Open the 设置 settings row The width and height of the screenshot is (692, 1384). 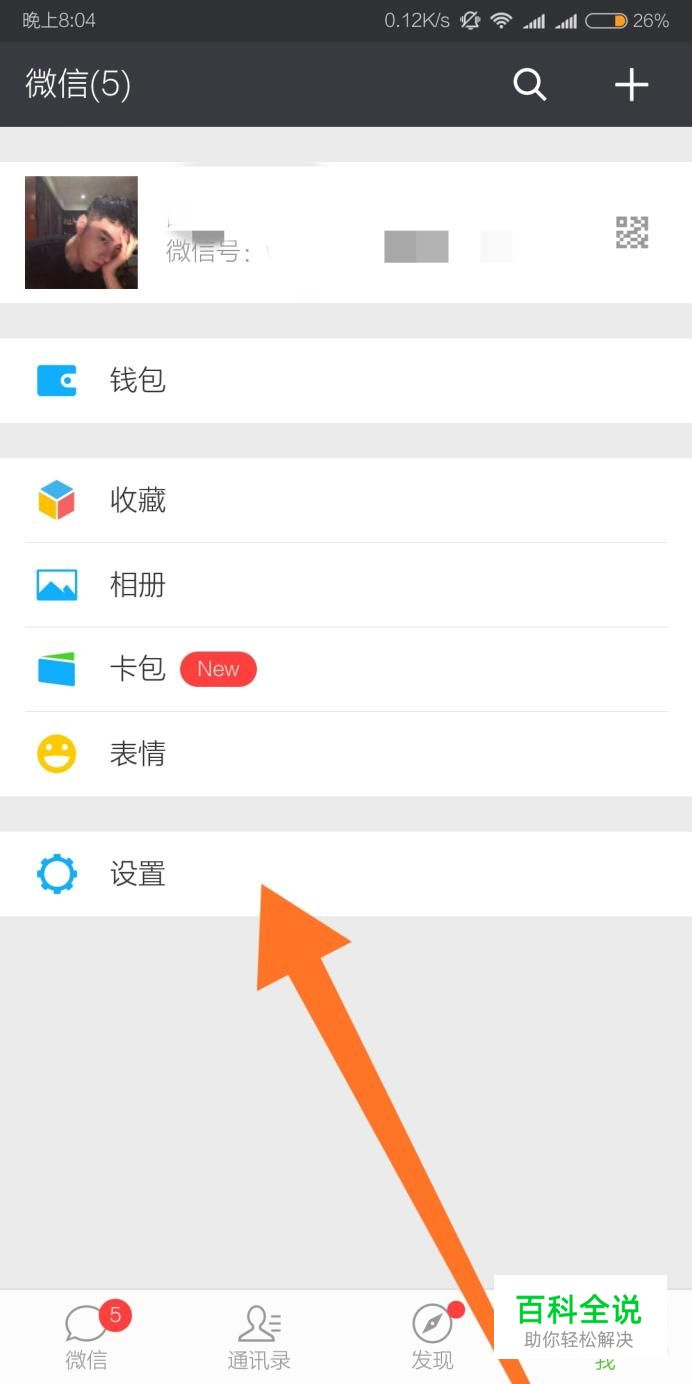pyautogui.click(x=346, y=874)
